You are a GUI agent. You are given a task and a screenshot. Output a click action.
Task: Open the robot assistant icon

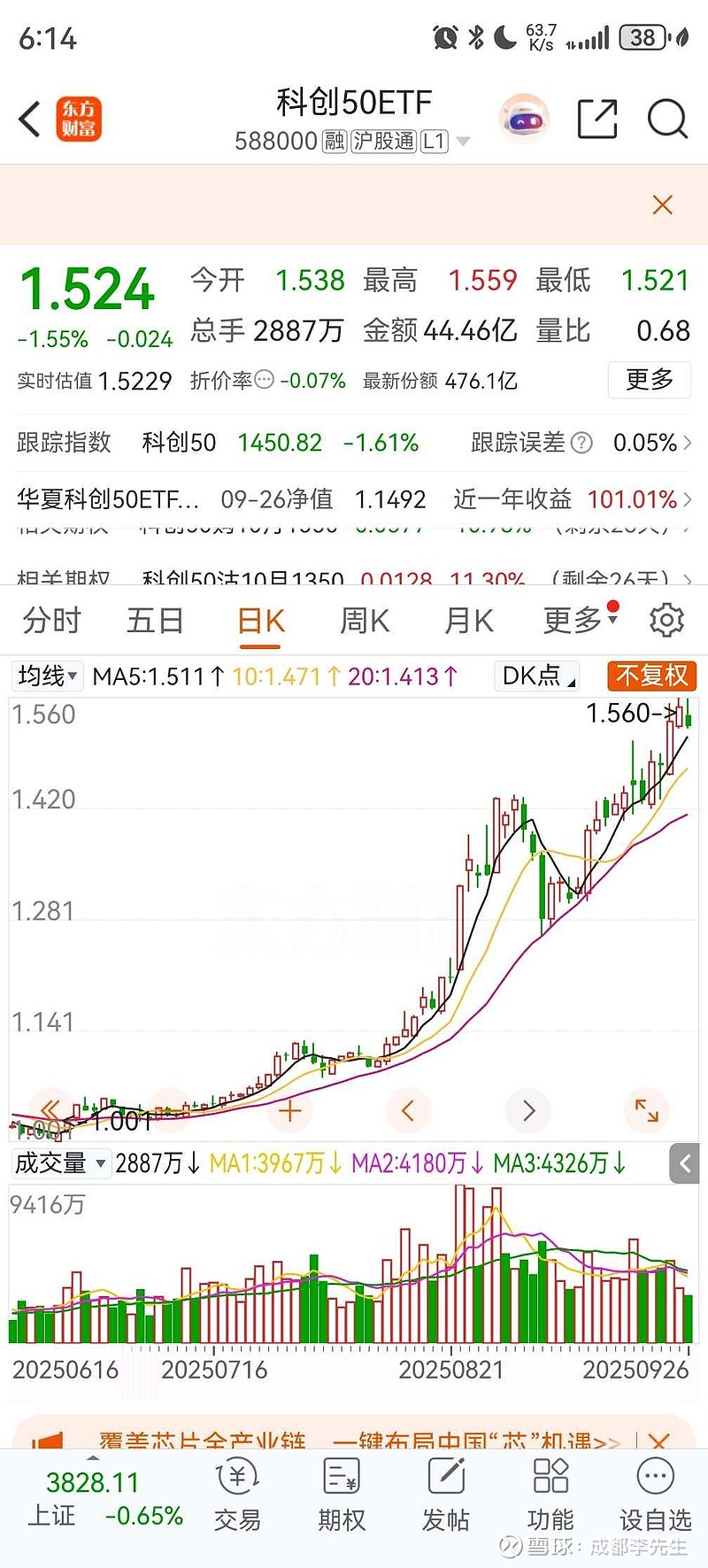(x=525, y=119)
